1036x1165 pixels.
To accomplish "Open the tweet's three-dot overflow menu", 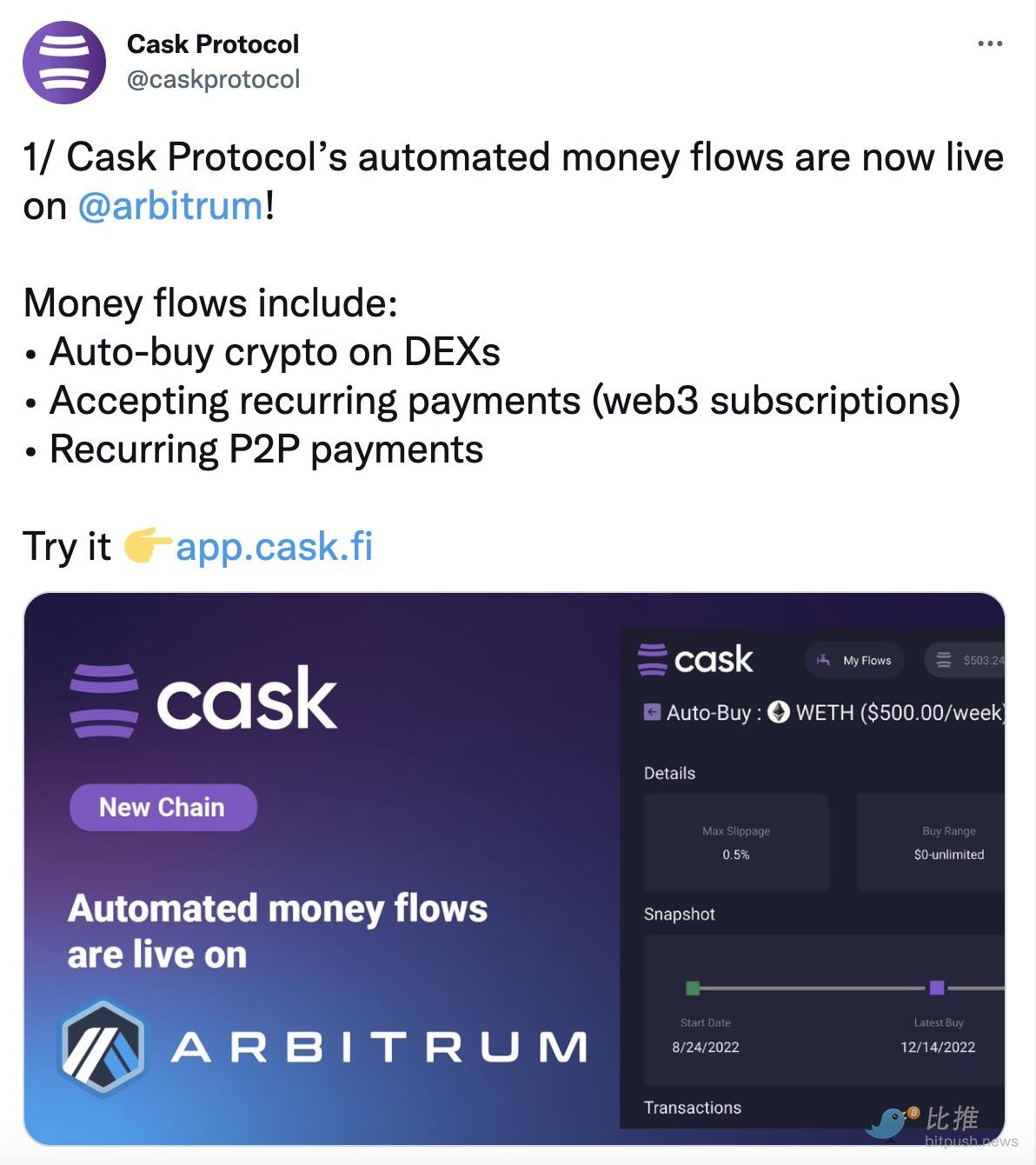I will [x=989, y=43].
